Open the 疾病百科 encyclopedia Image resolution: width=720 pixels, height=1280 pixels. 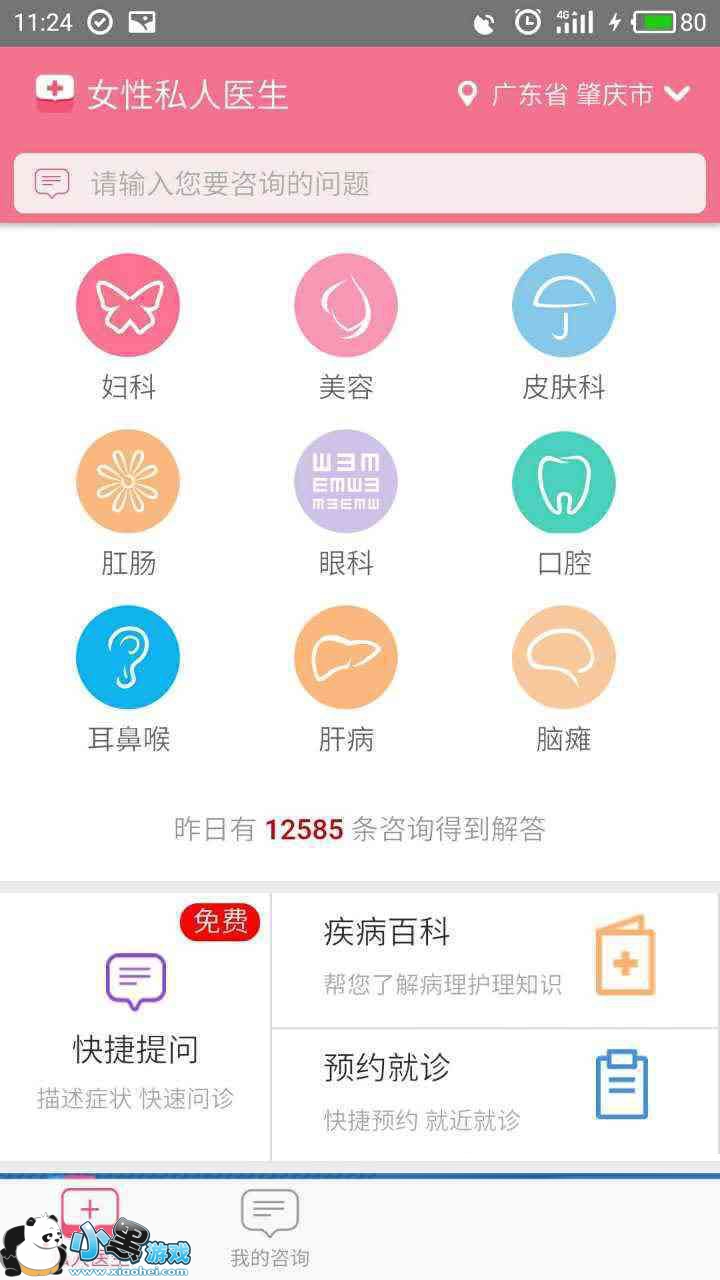point(494,960)
